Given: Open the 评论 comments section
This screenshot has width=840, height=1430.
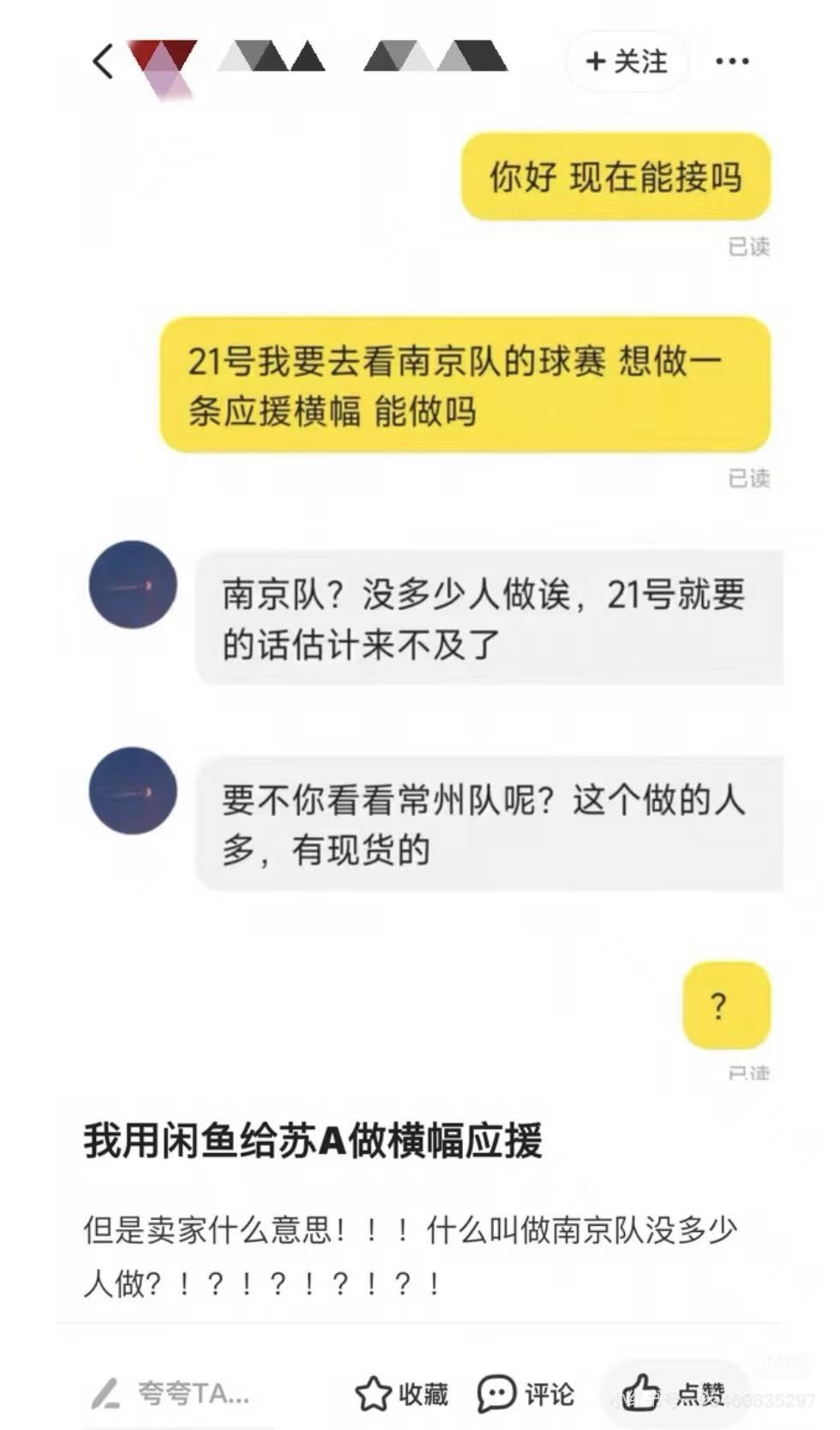Looking at the screenshot, I should click(x=525, y=1393).
